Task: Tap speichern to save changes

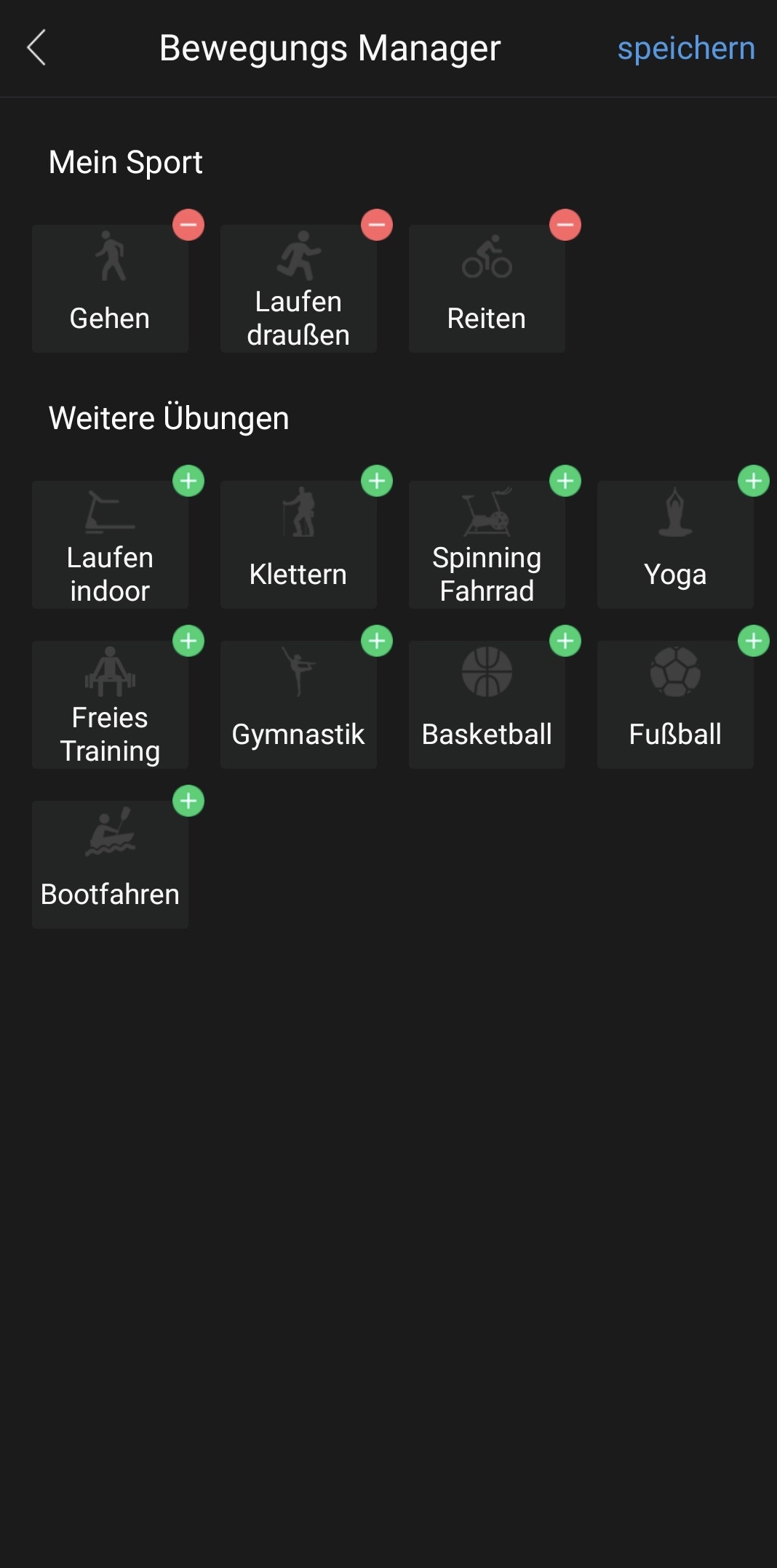Action: [685, 49]
